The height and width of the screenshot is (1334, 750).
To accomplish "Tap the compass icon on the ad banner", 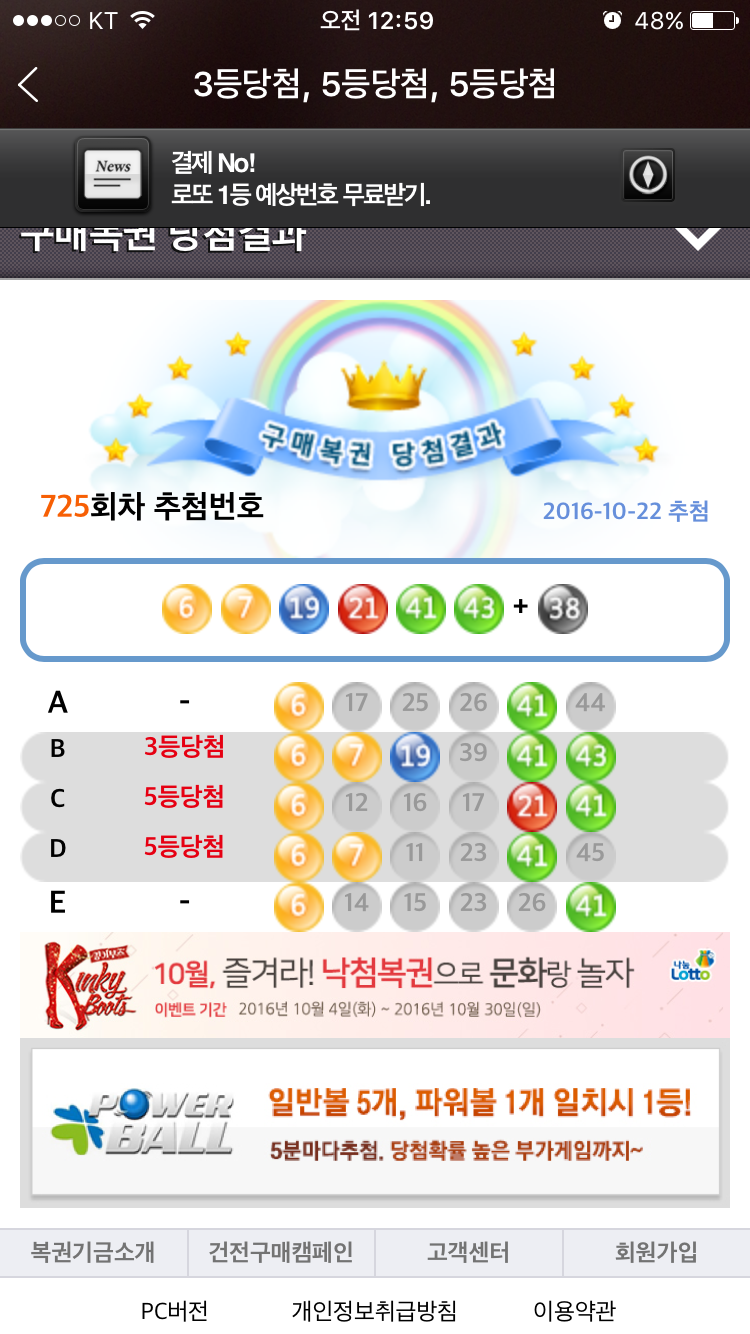I will 648,176.
